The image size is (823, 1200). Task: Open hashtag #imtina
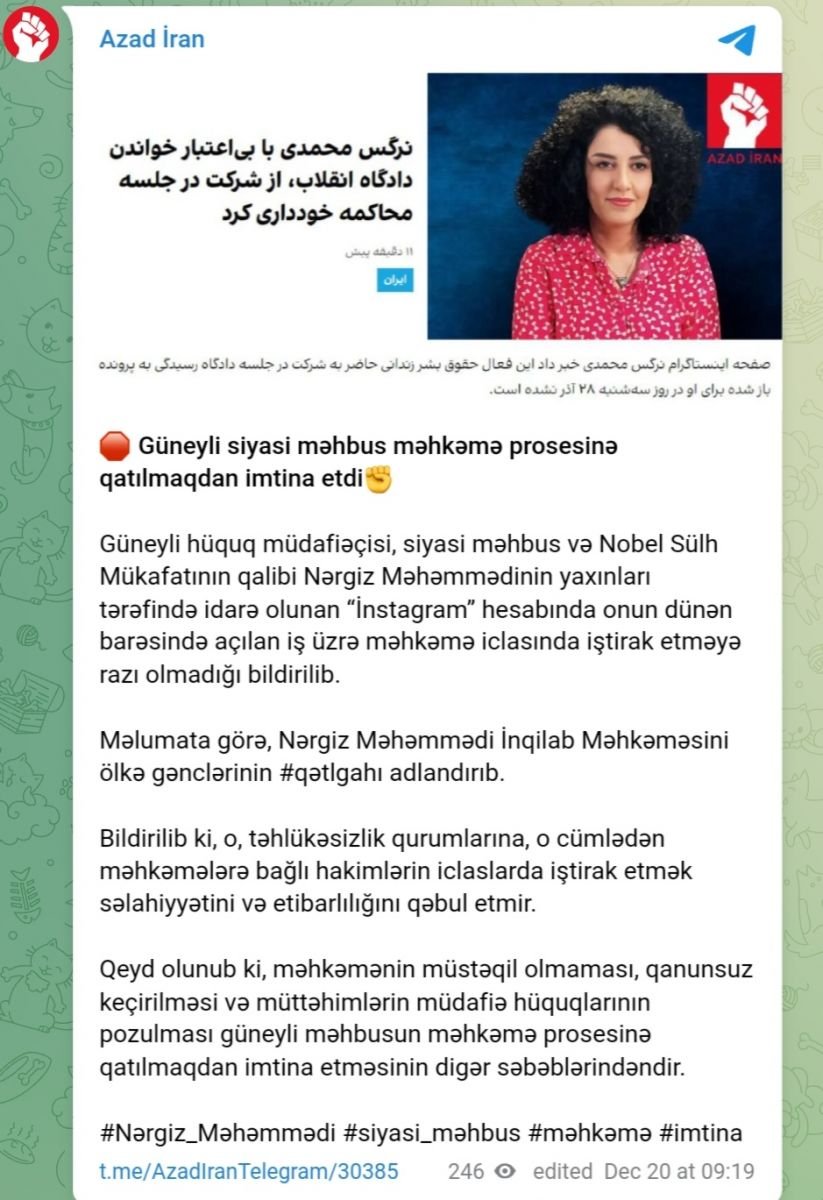pyautogui.click(x=700, y=1133)
